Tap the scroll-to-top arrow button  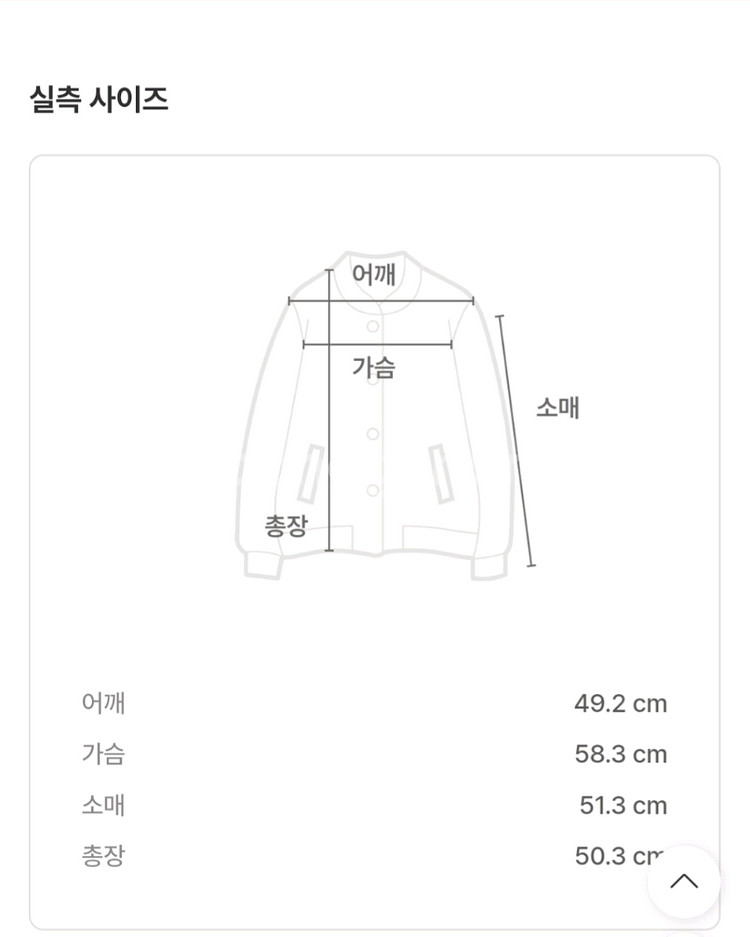684,881
